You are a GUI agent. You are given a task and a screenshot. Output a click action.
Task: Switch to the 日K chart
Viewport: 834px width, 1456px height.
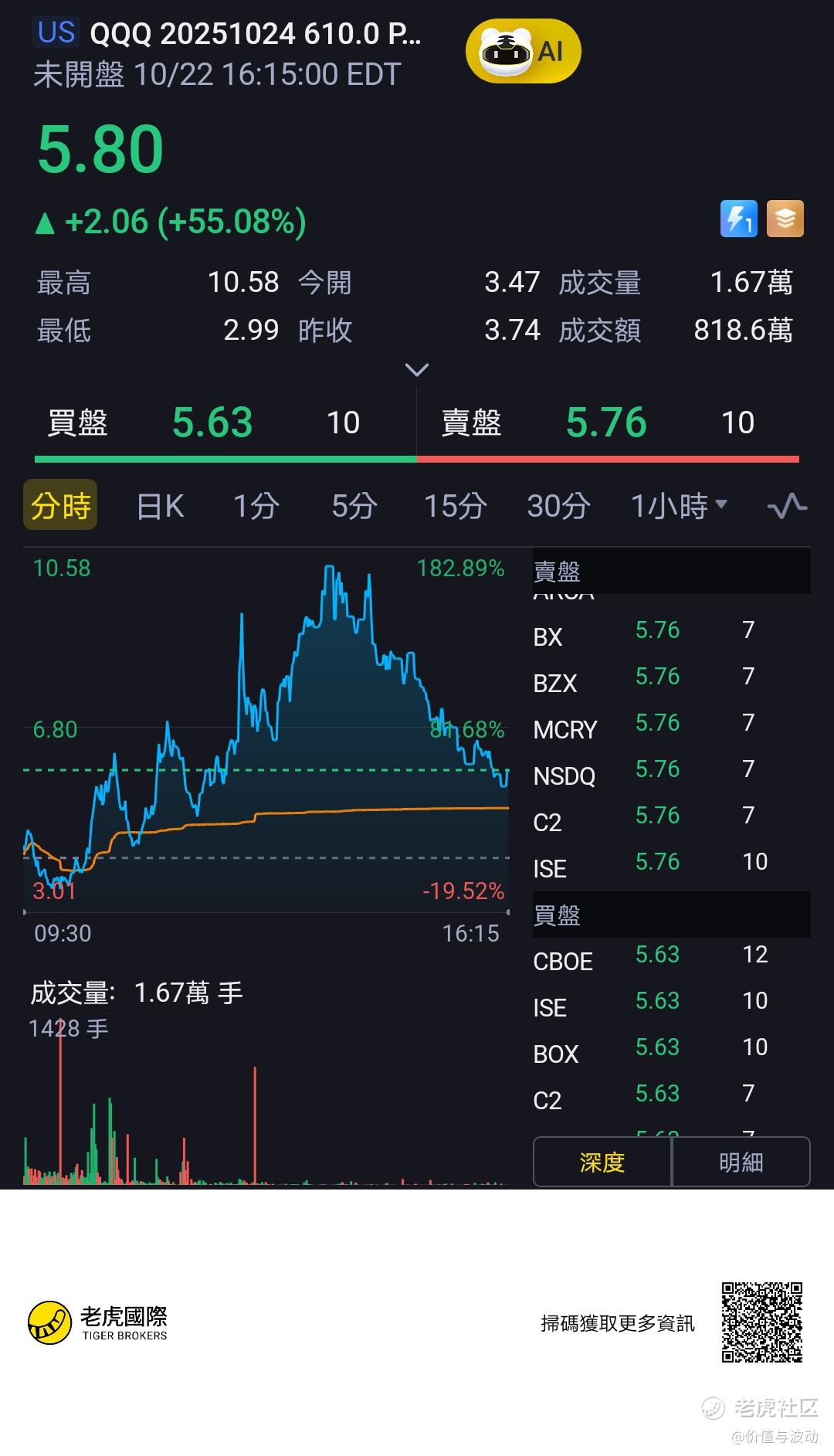point(160,506)
